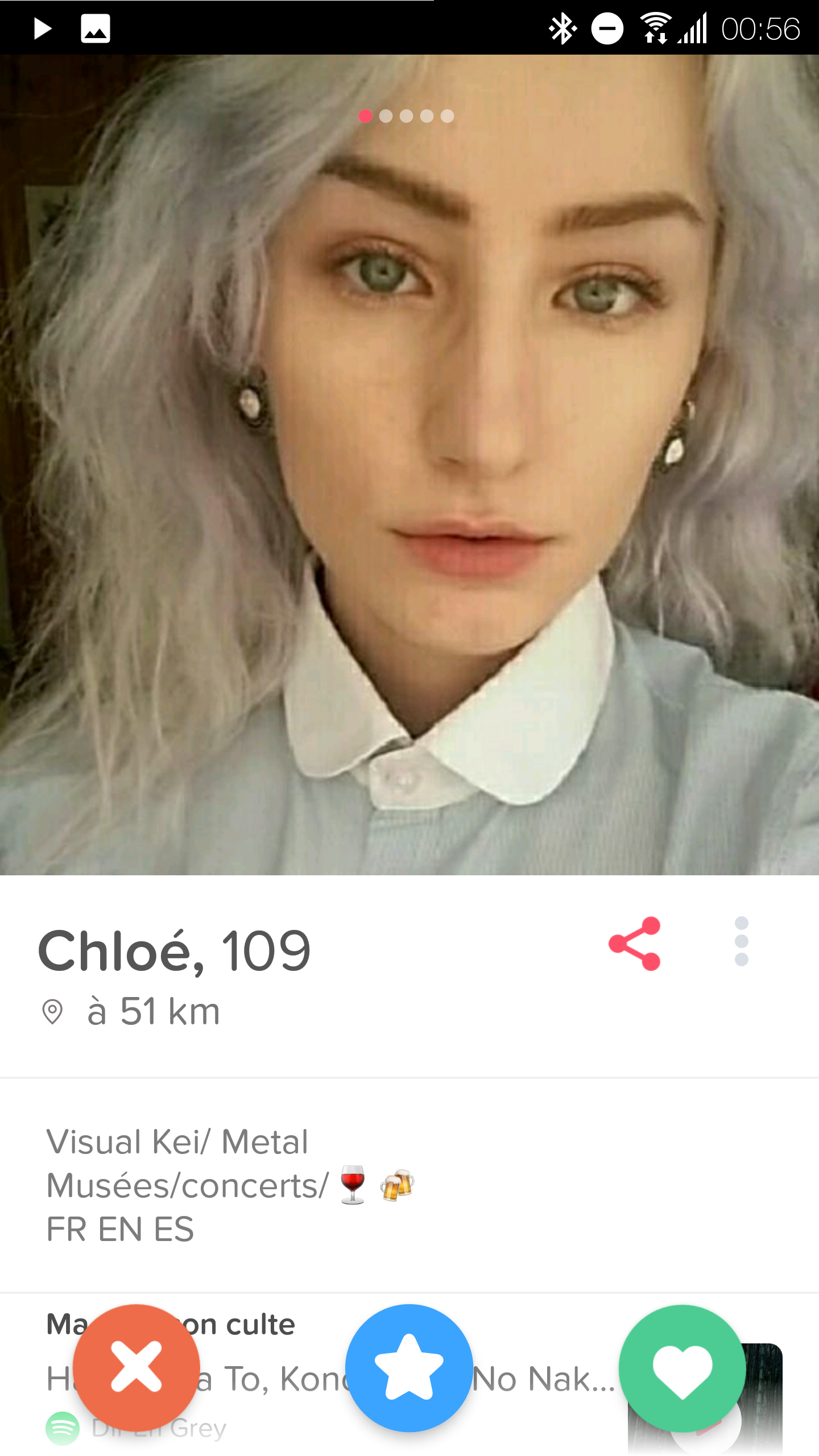Share Chloé's profile
Viewport: 819px width, 1456px height.
click(635, 944)
